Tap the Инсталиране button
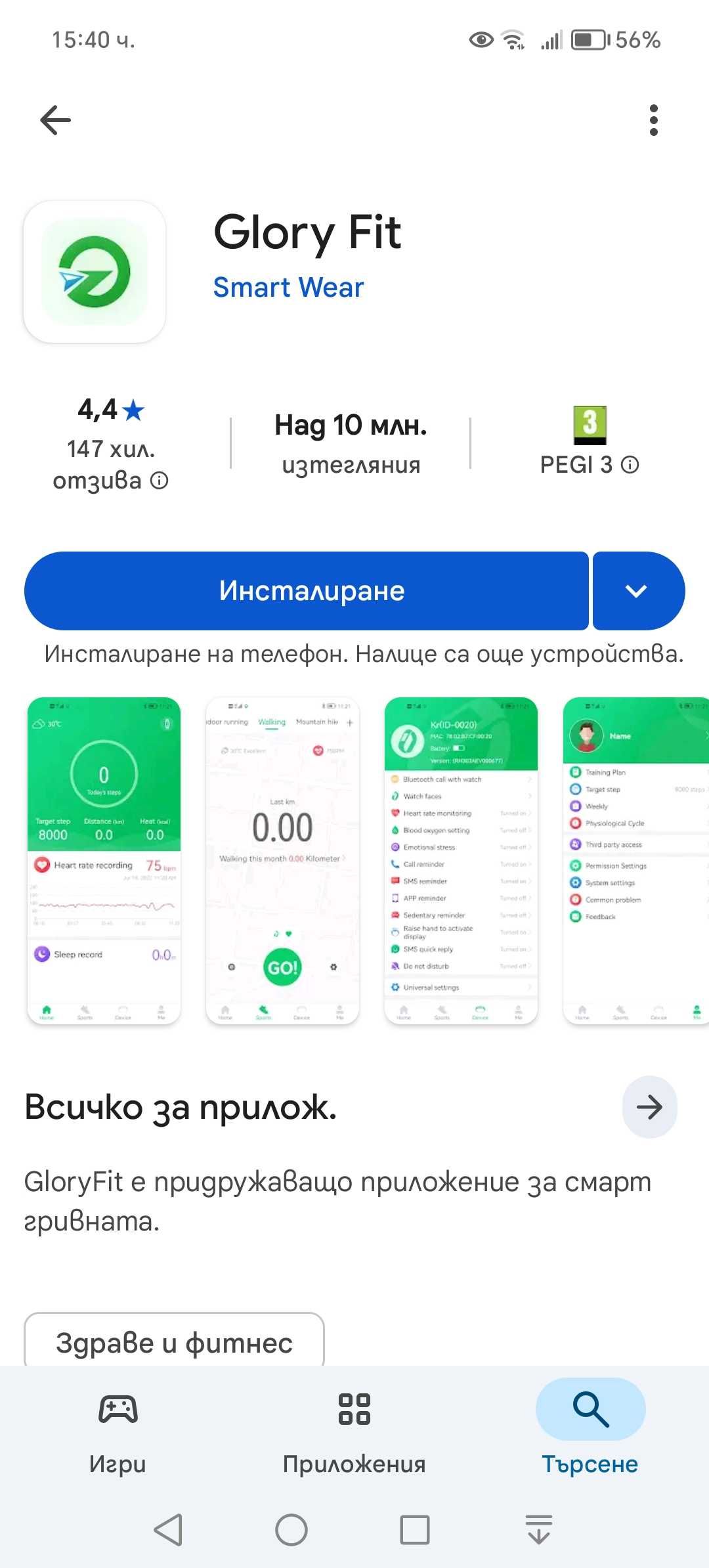This screenshot has height=1568, width=709. (x=307, y=591)
